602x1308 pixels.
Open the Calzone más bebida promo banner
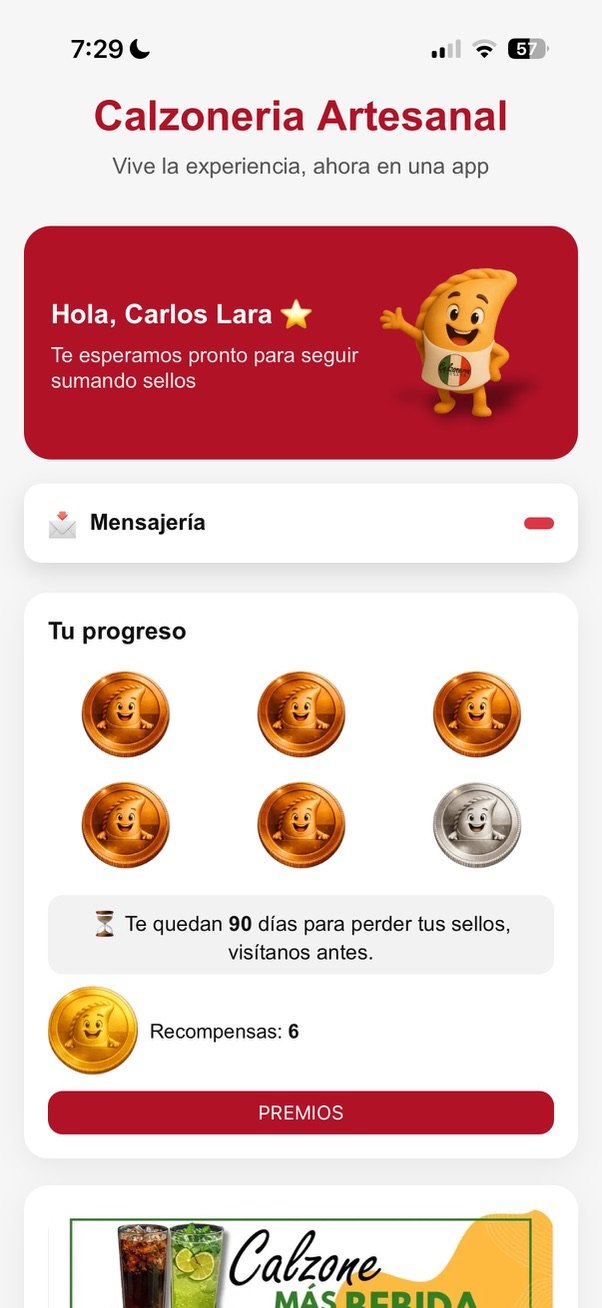tap(300, 1262)
